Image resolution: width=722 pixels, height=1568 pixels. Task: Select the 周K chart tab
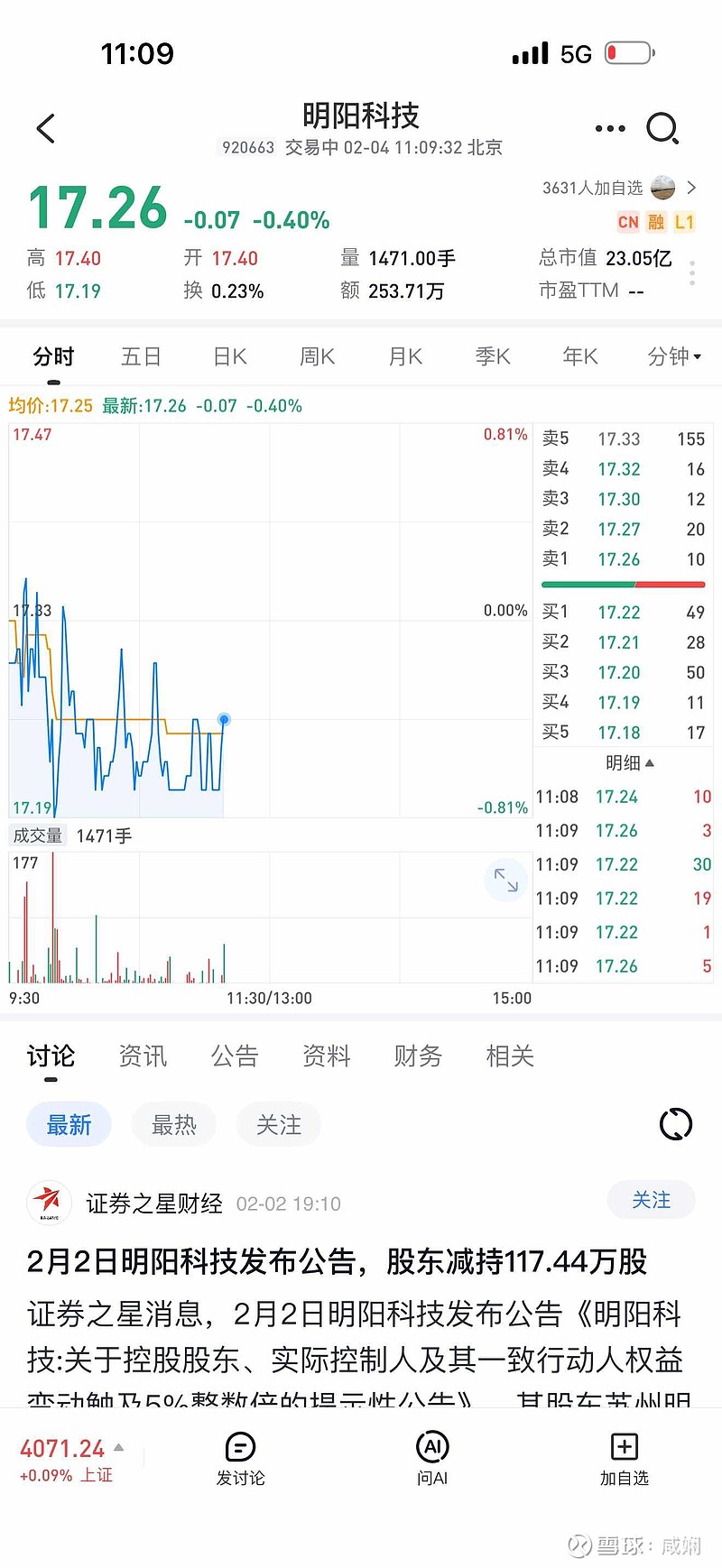317,357
